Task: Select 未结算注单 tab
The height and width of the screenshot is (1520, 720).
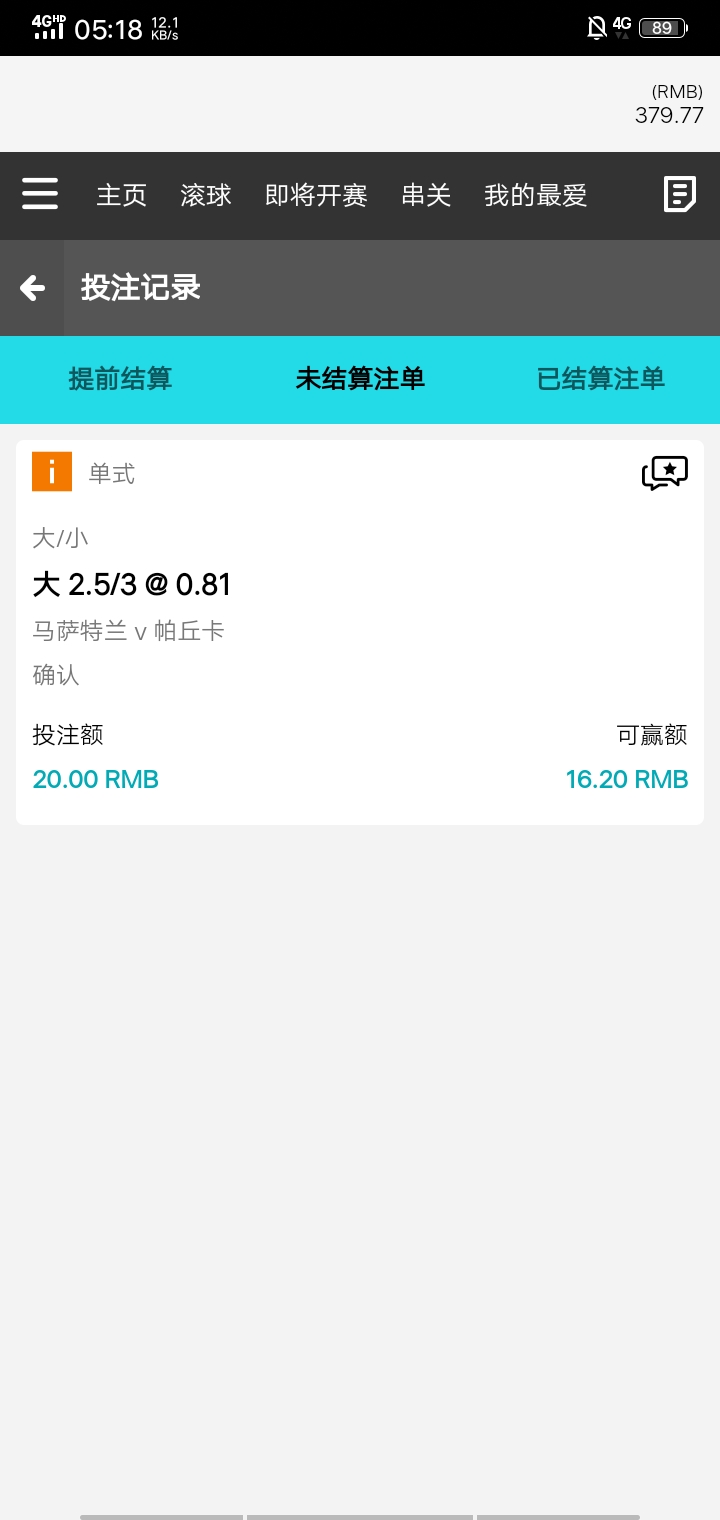Action: [x=360, y=379]
